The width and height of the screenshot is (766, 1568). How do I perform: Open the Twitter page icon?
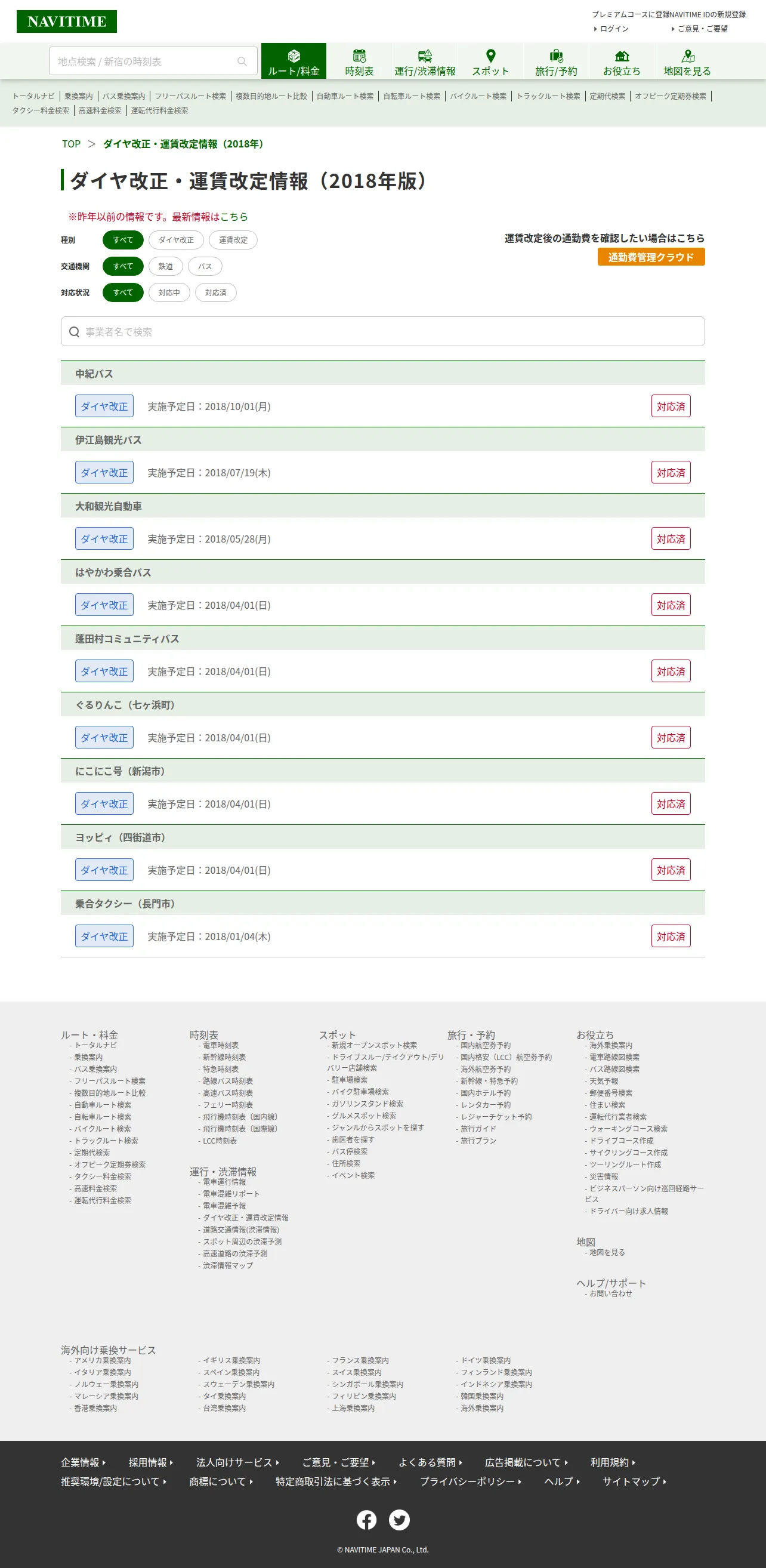pyautogui.click(x=399, y=1520)
